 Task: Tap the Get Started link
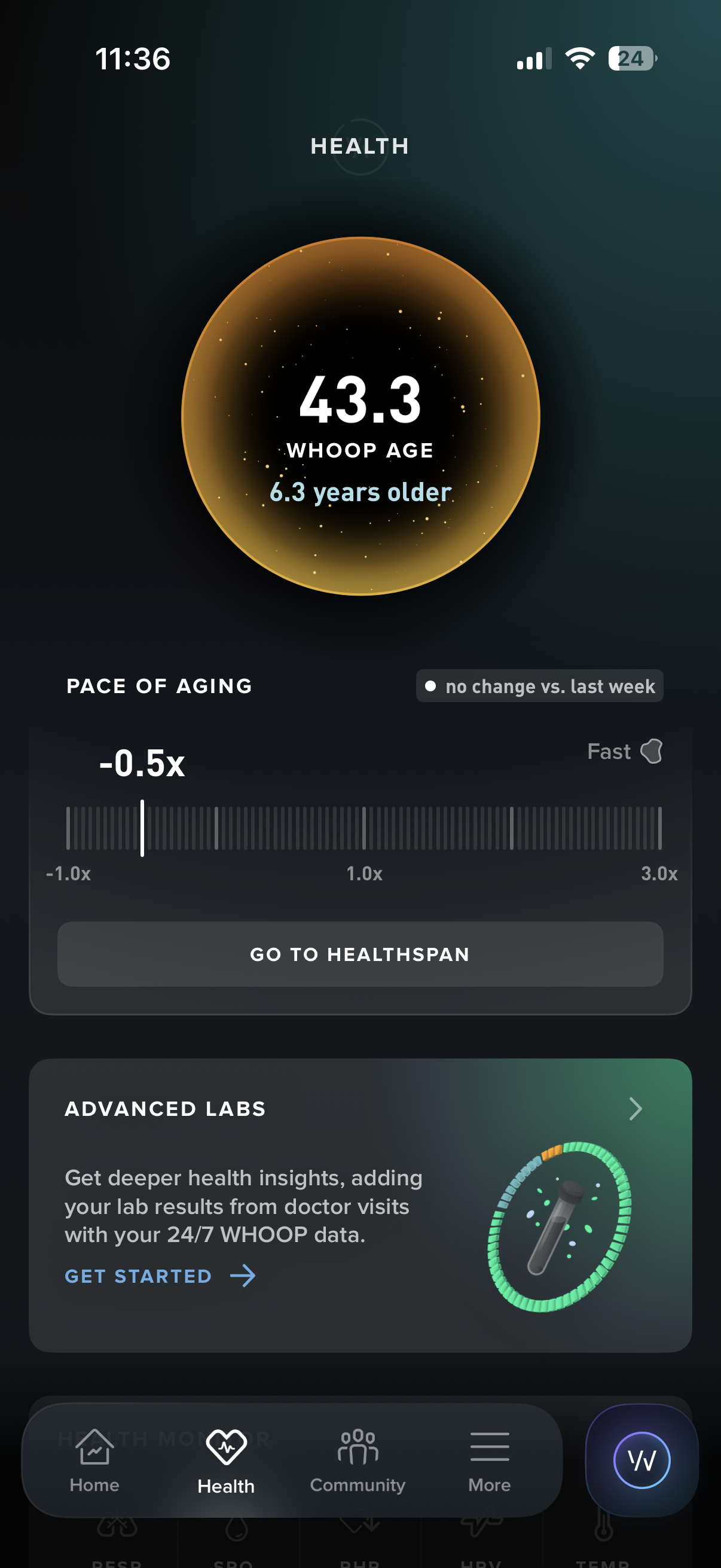(160, 1275)
